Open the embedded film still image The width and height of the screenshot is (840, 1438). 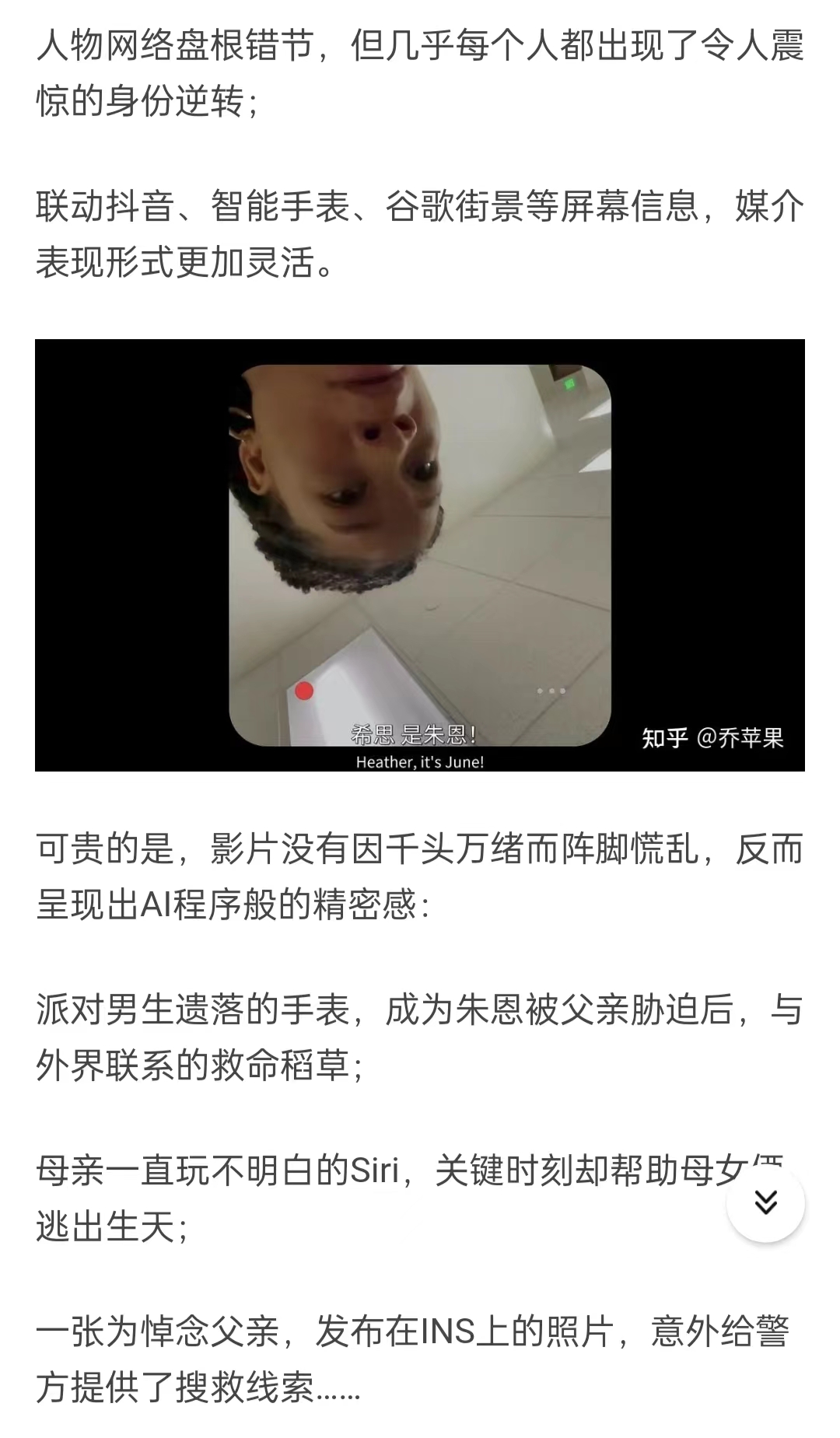(x=420, y=555)
